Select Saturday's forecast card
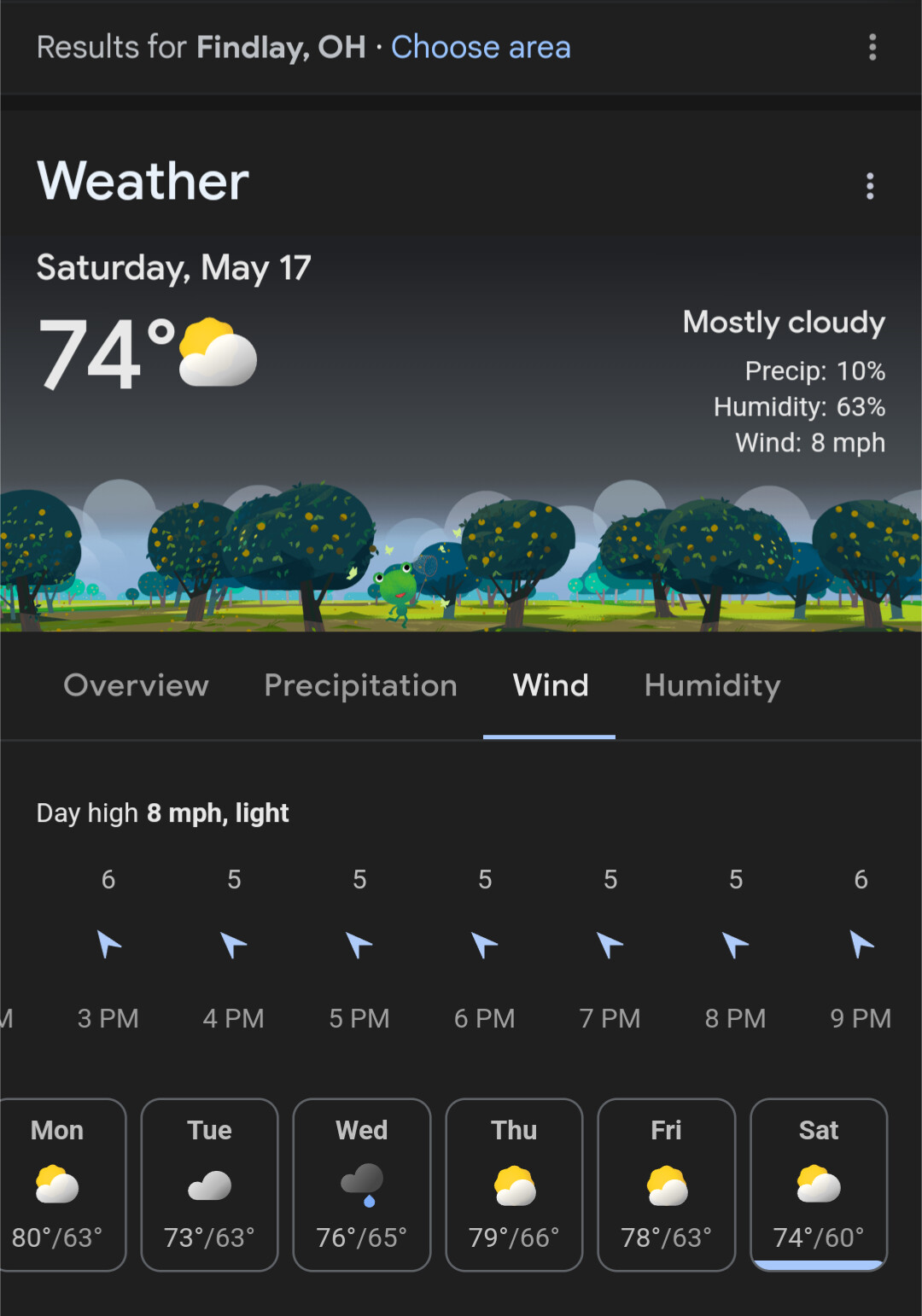This screenshot has height=1316, width=922. [x=818, y=1184]
